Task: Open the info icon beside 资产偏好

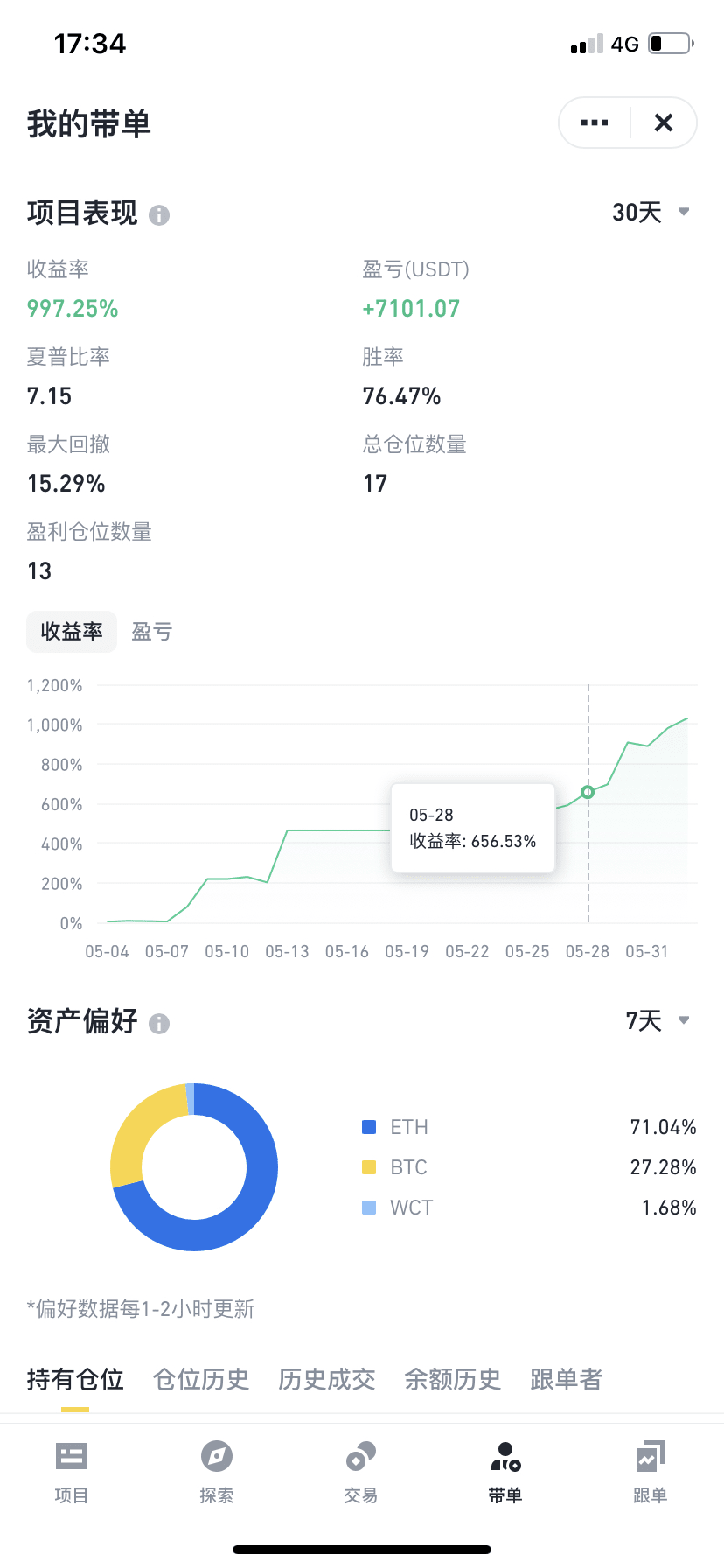Action: pyautogui.click(x=159, y=1023)
